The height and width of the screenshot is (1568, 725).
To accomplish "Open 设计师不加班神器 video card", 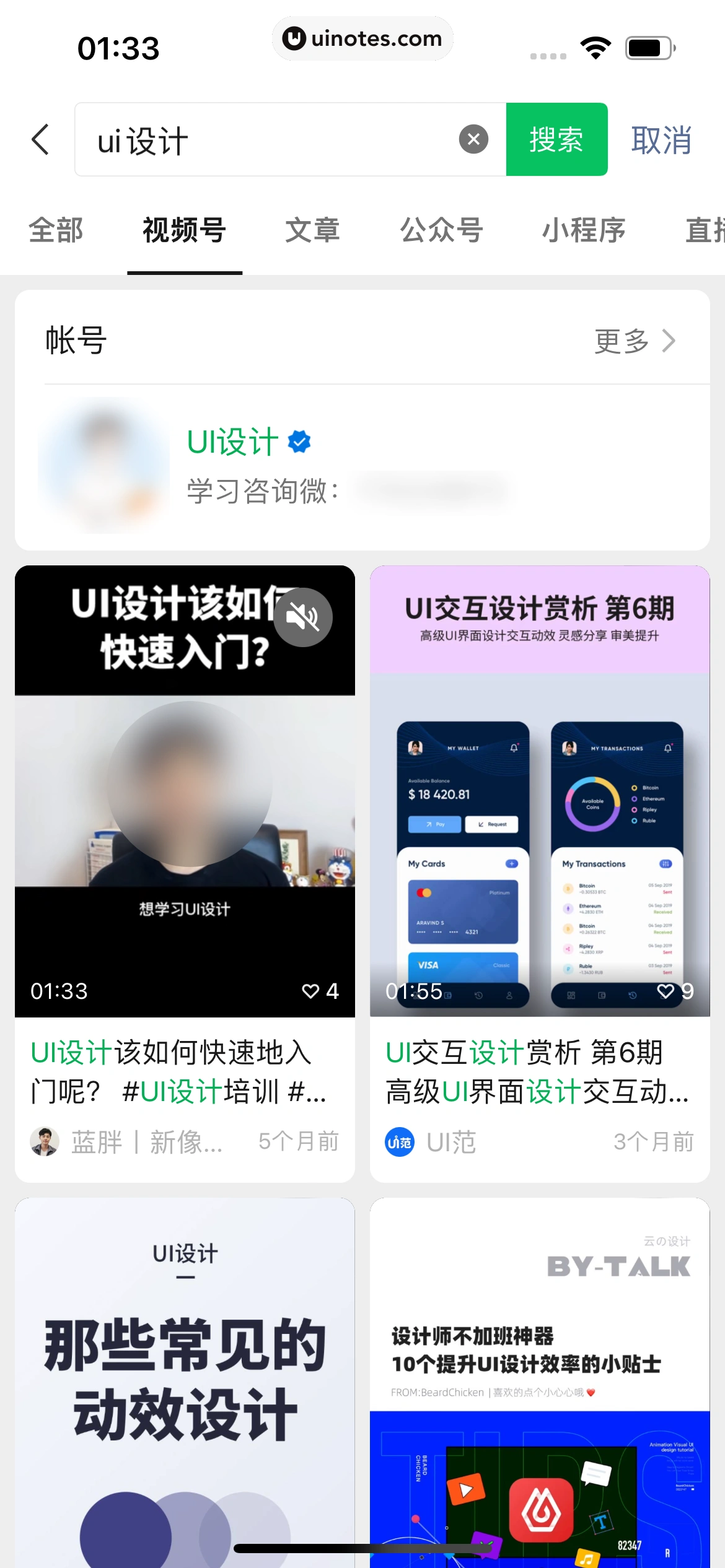I will pyautogui.click(x=539, y=1381).
